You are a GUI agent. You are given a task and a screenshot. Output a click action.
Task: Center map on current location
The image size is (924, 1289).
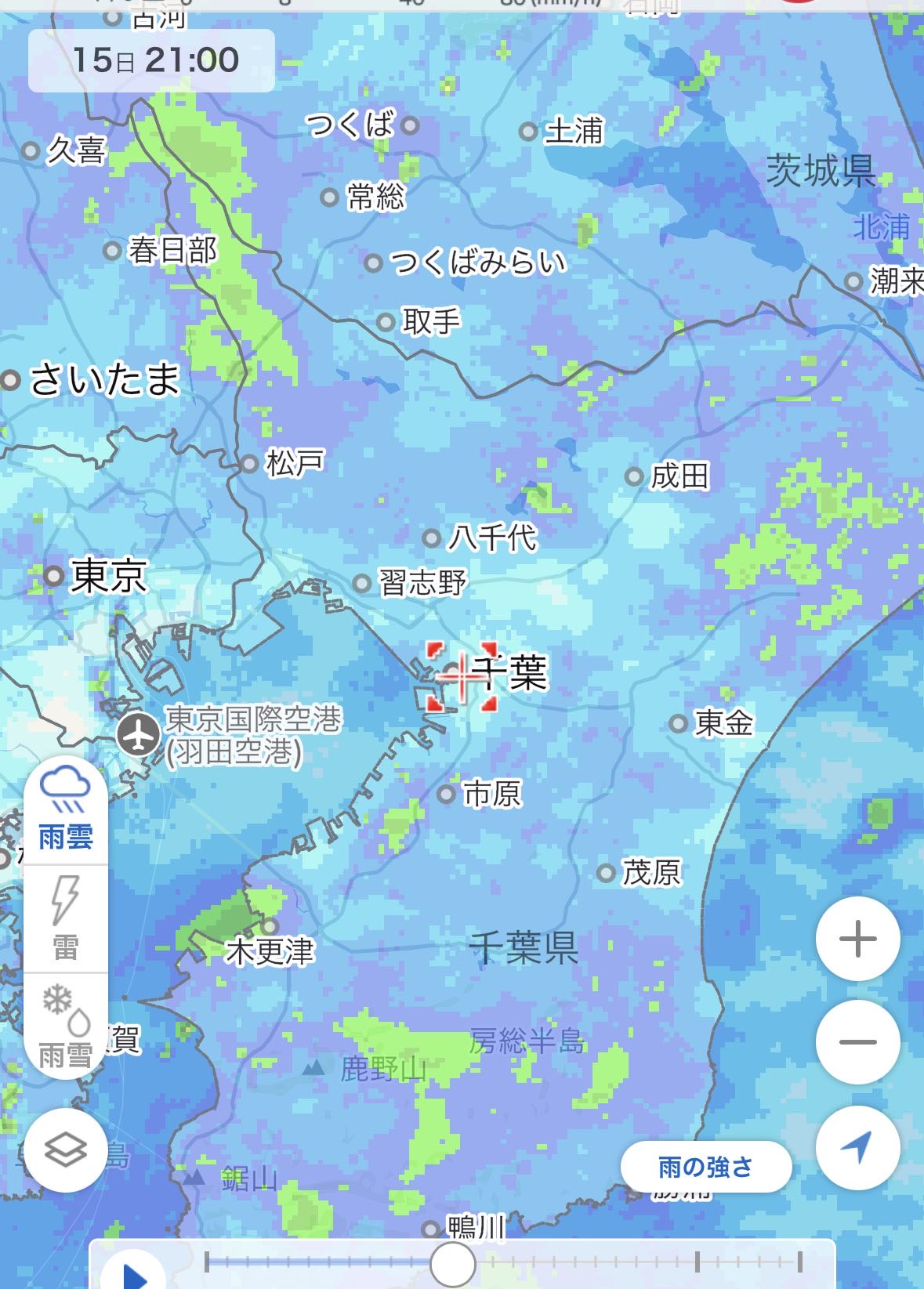[857, 1146]
